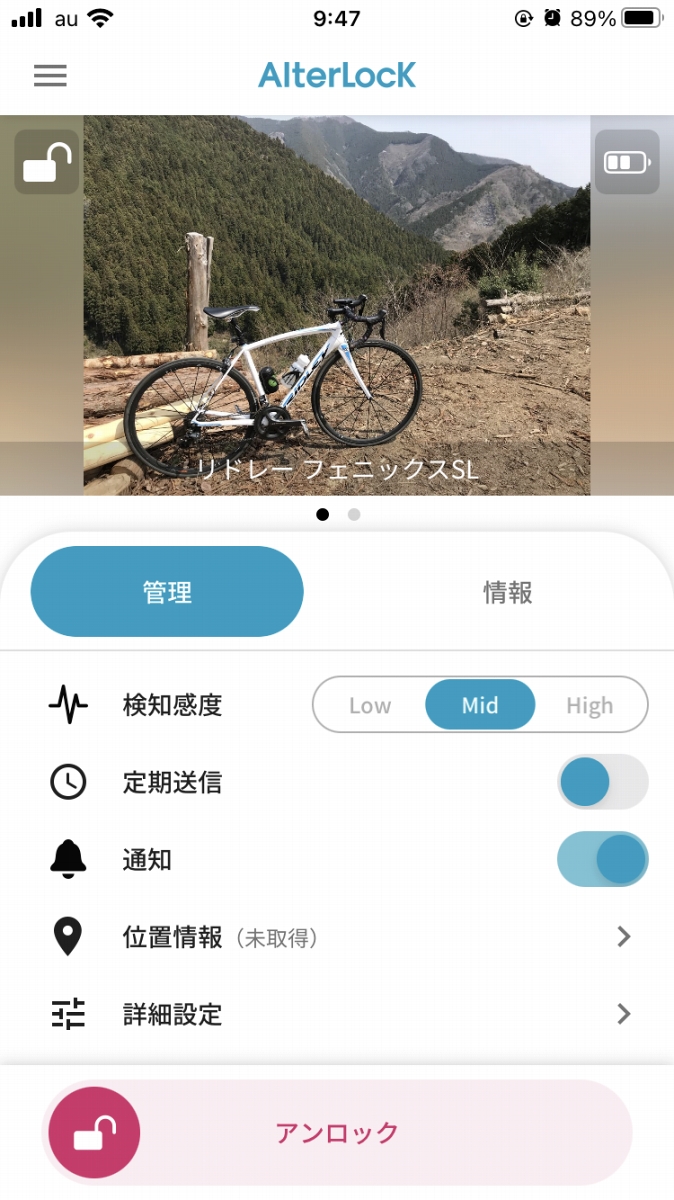Select Mid detection sensitivity

point(480,705)
